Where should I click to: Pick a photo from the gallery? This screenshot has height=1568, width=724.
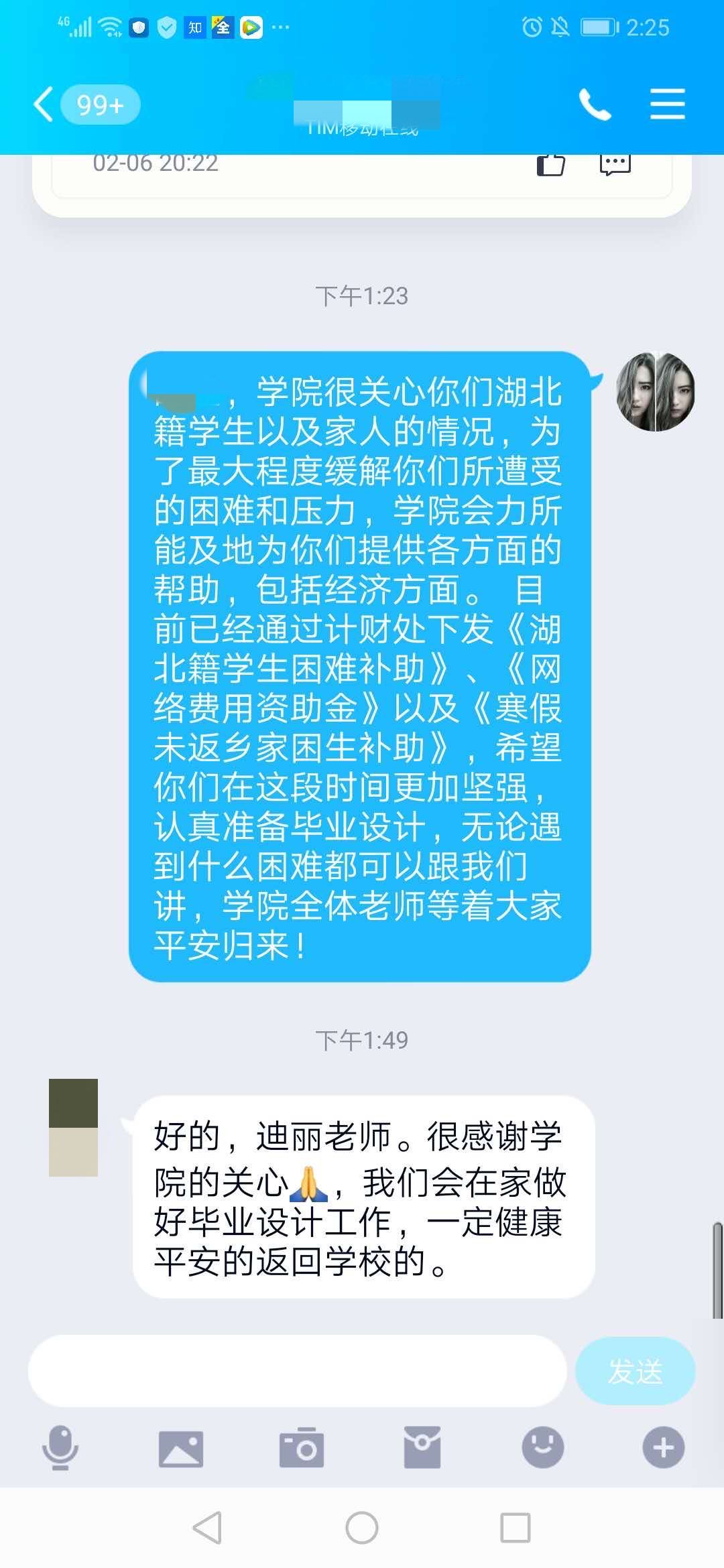tap(181, 1448)
